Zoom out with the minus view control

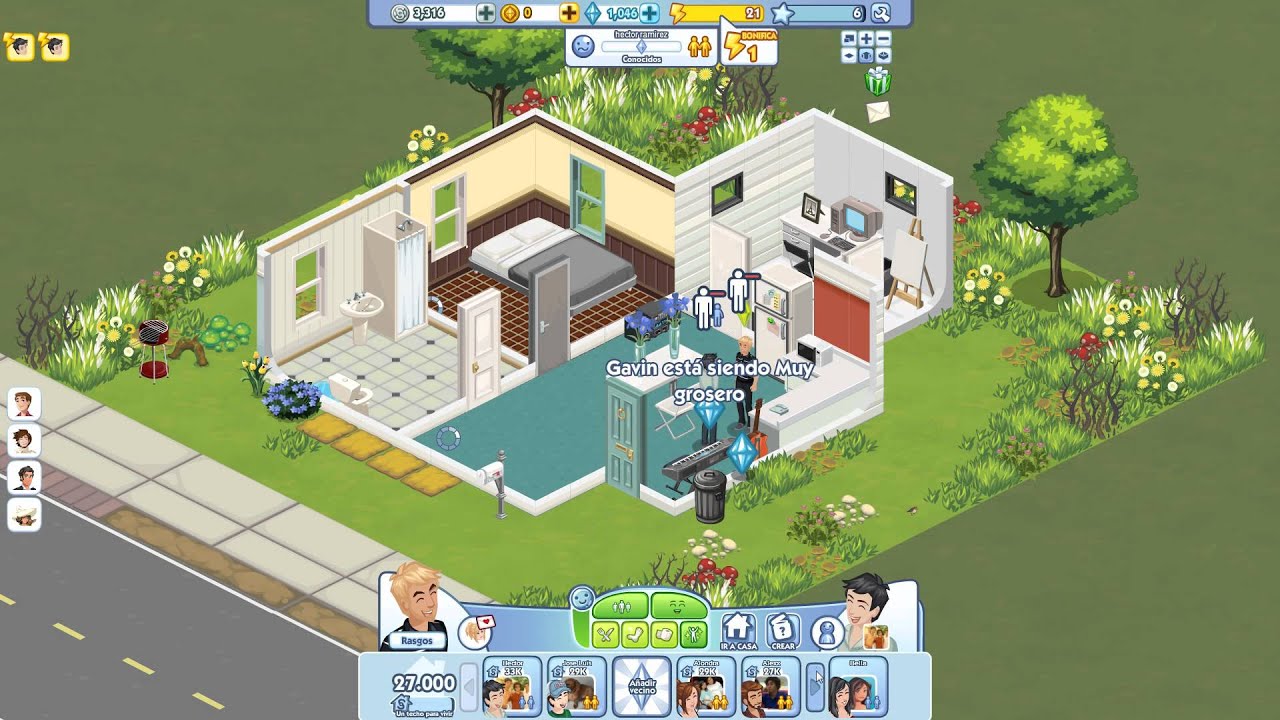pyautogui.click(x=883, y=39)
